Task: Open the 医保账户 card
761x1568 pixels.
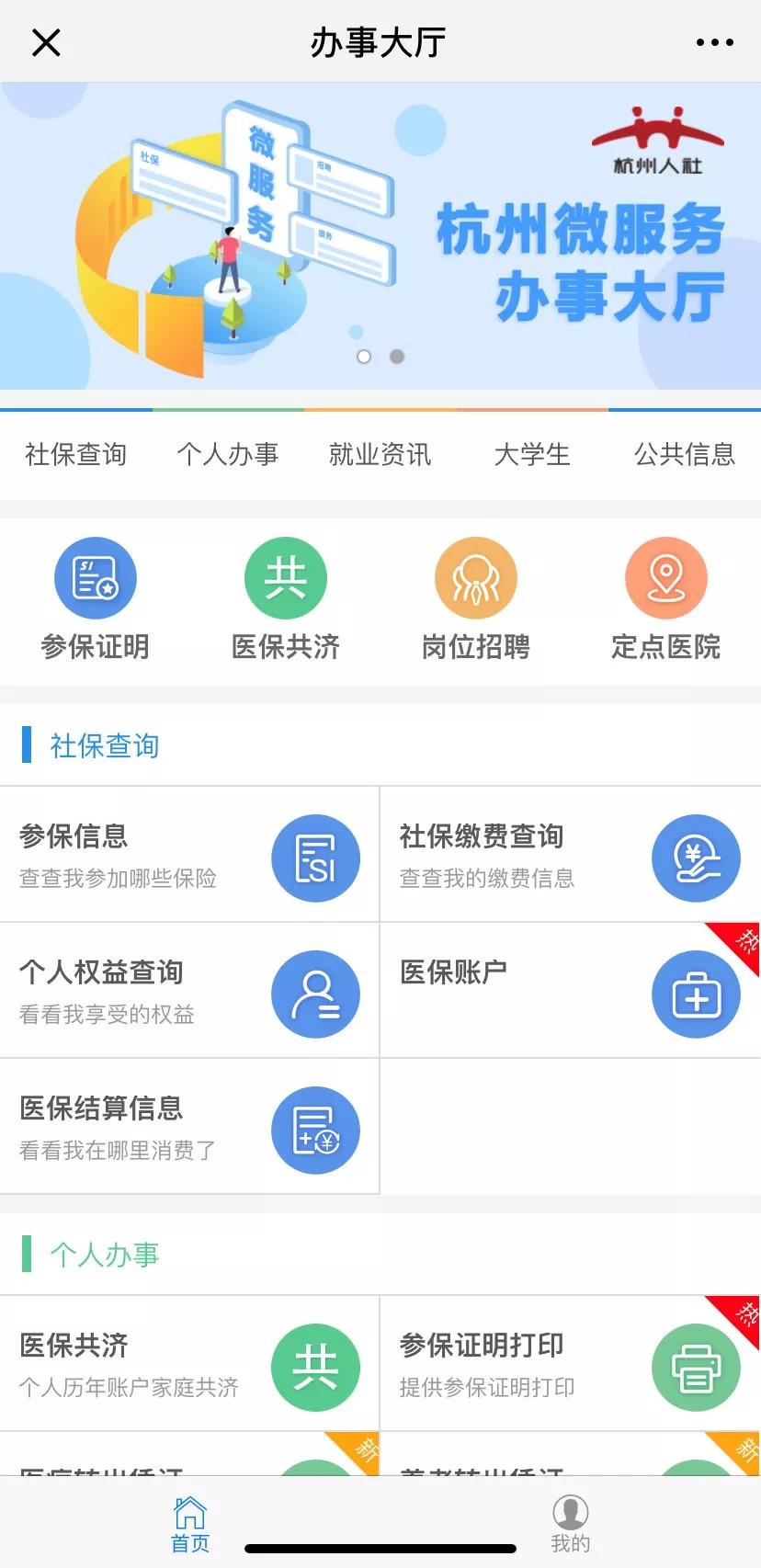Action: (570, 991)
